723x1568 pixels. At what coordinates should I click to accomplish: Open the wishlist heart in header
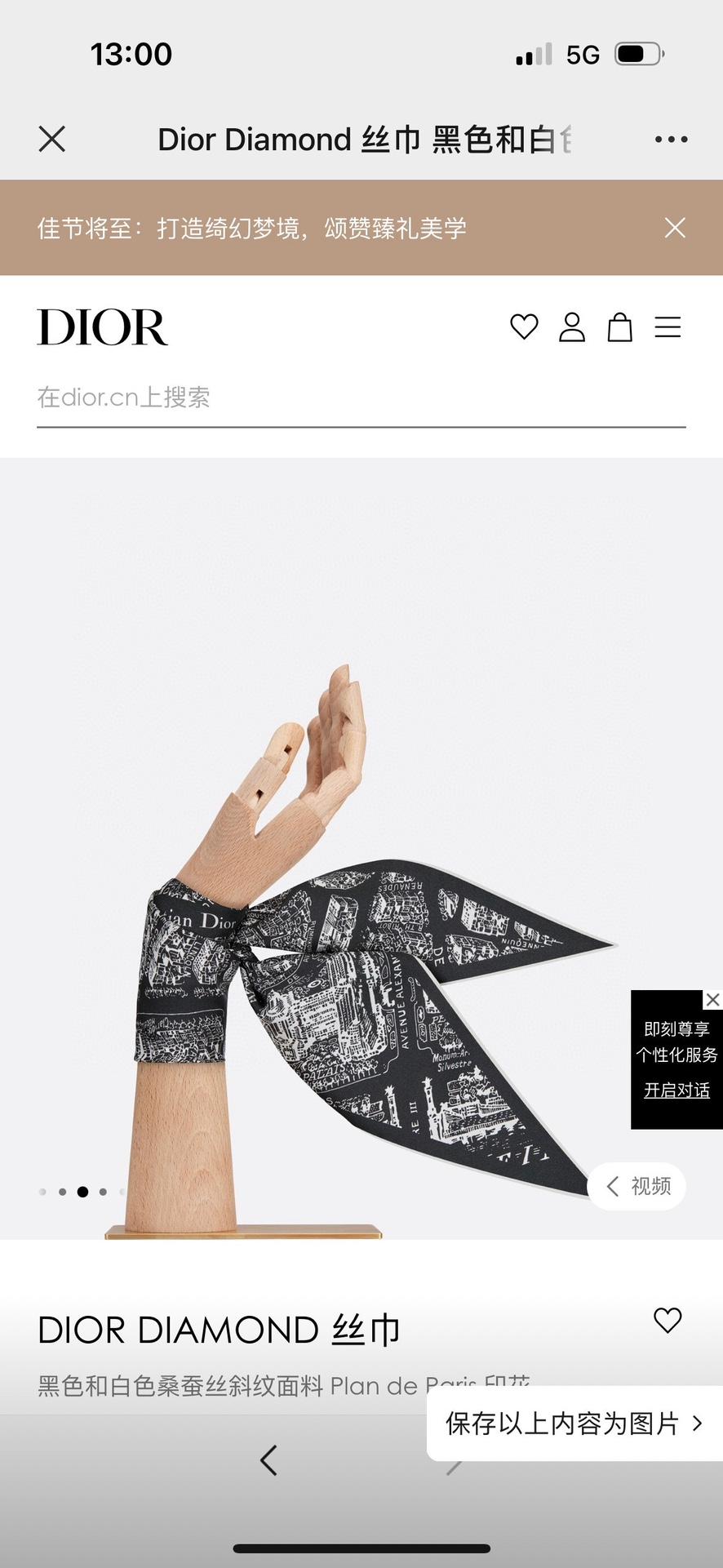coord(524,327)
